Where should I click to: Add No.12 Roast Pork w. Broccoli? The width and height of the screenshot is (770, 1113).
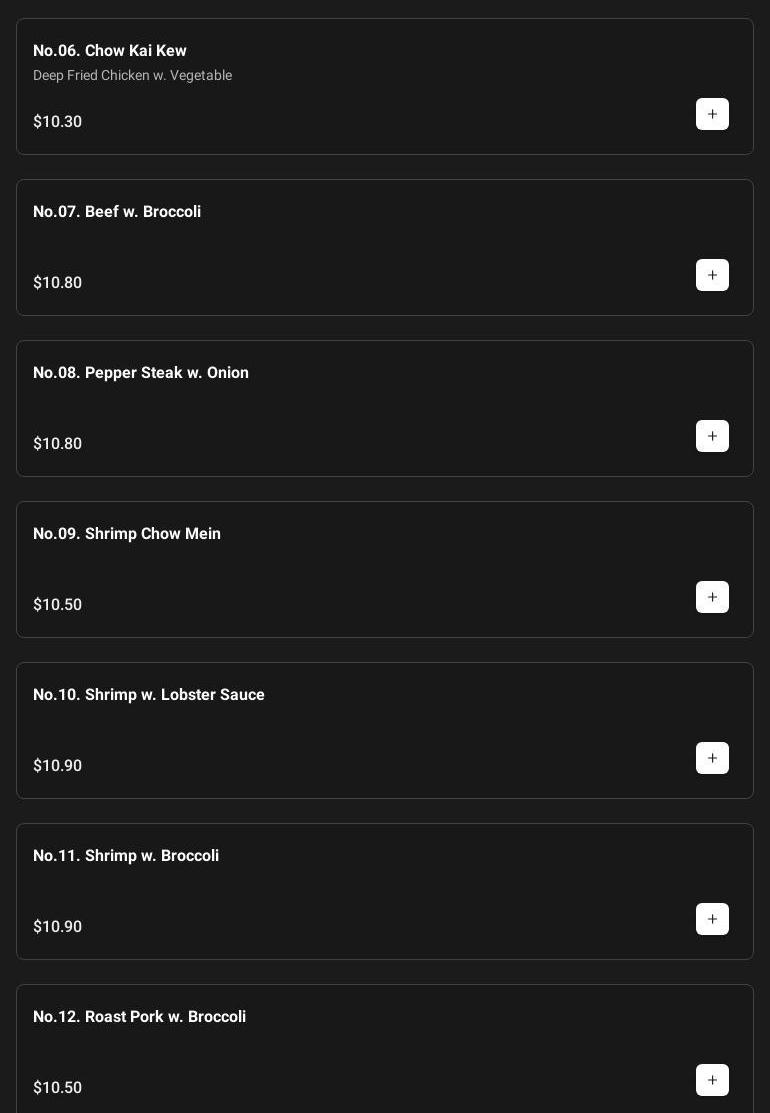pyautogui.click(x=712, y=1080)
